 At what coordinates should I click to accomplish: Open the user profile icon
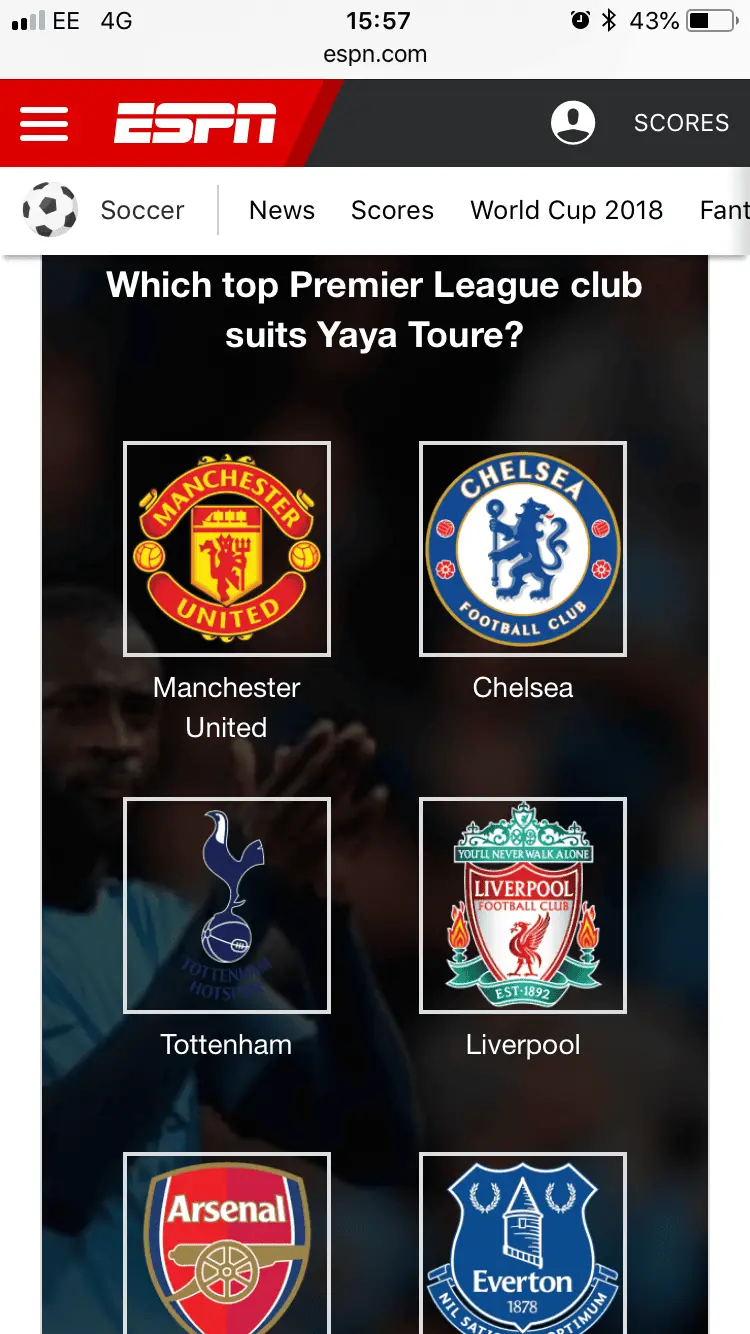click(x=573, y=123)
